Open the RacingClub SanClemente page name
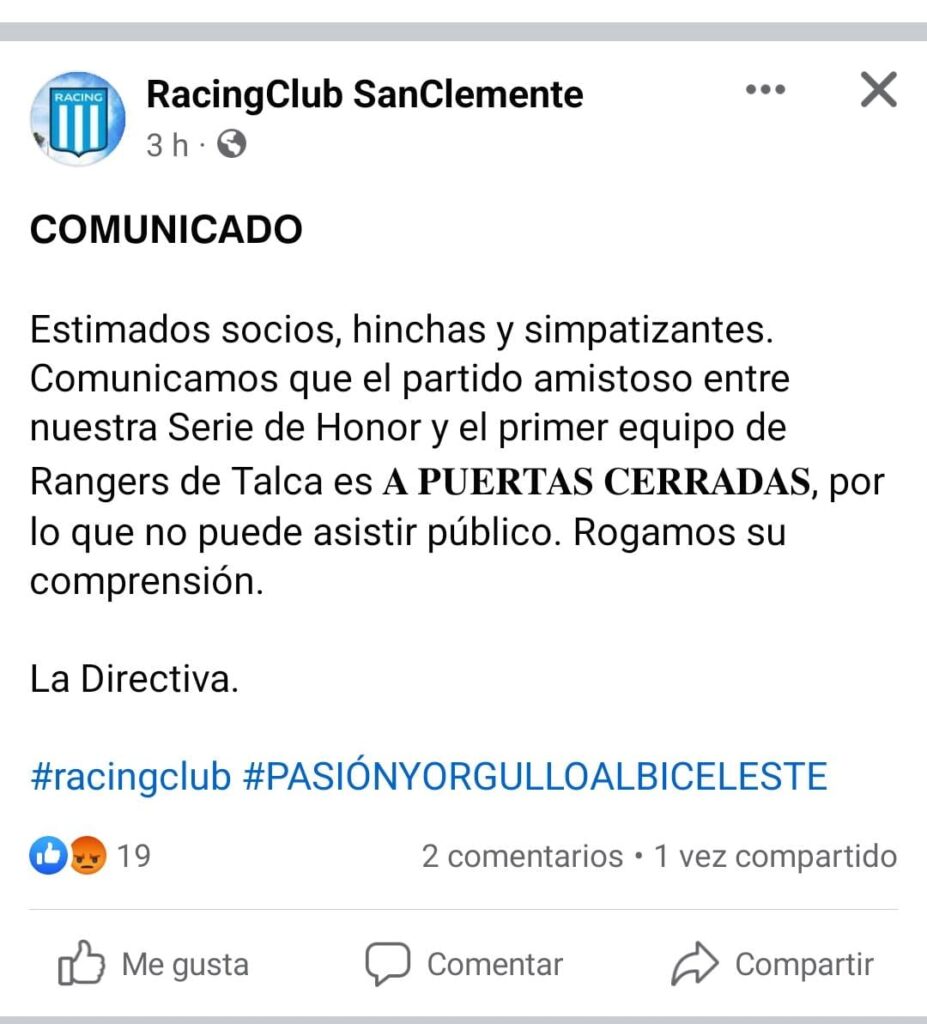The image size is (927, 1024). [x=364, y=95]
